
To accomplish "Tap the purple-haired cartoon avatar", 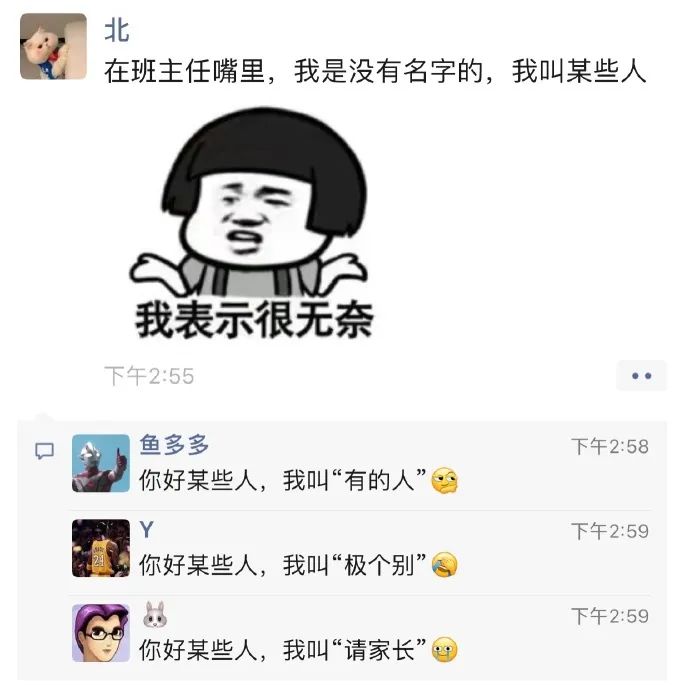I will click(x=101, y=633).
